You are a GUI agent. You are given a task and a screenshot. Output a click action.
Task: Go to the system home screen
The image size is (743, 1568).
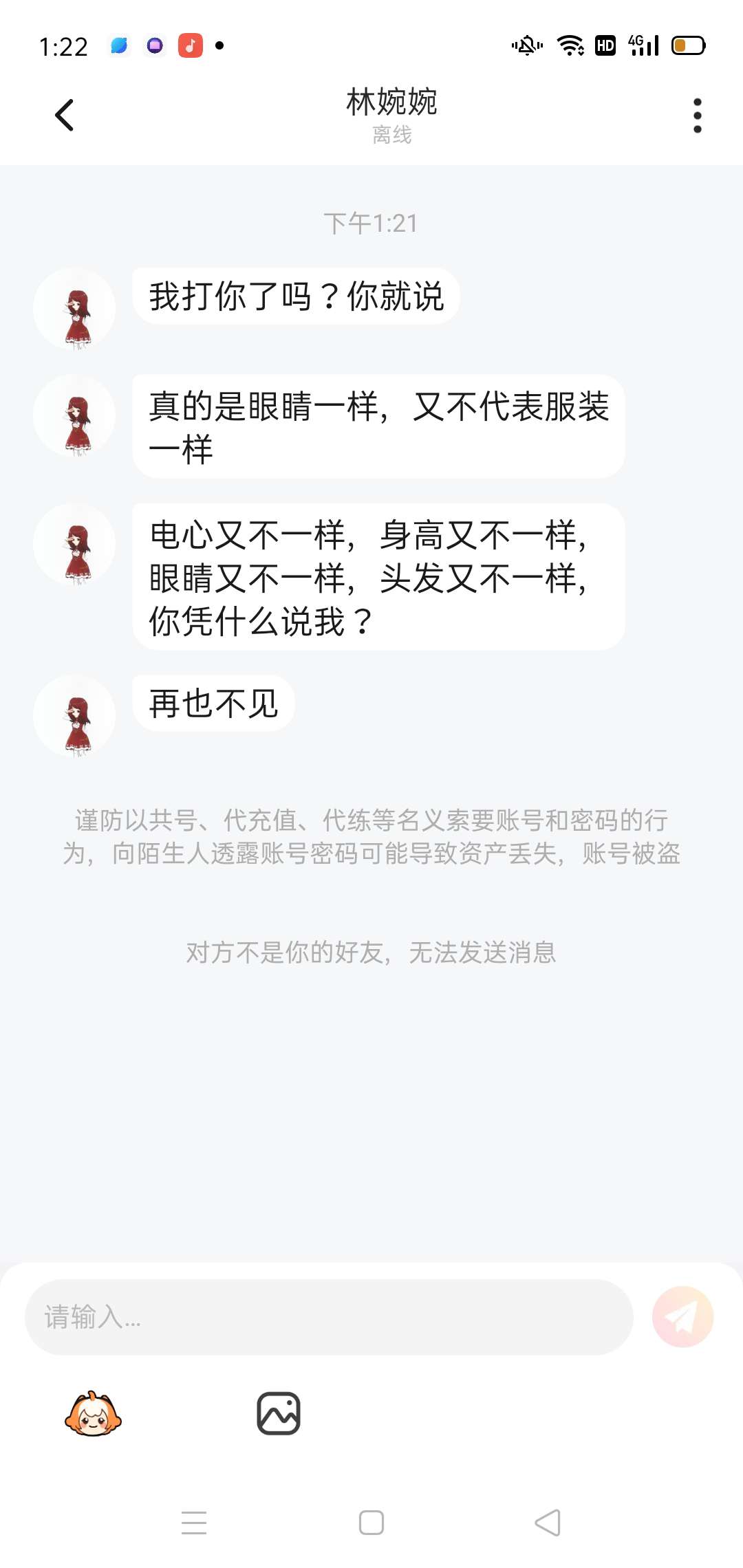(371, 1523)
